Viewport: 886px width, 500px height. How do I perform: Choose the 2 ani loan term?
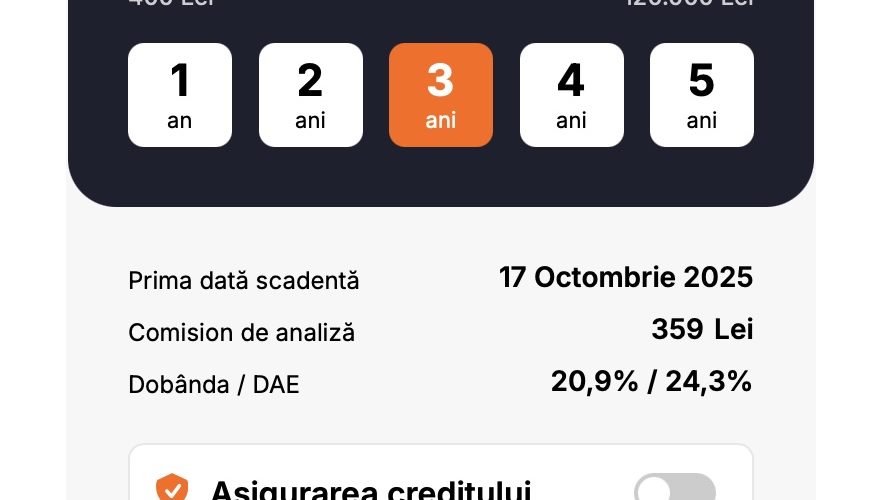coord(310,95)
